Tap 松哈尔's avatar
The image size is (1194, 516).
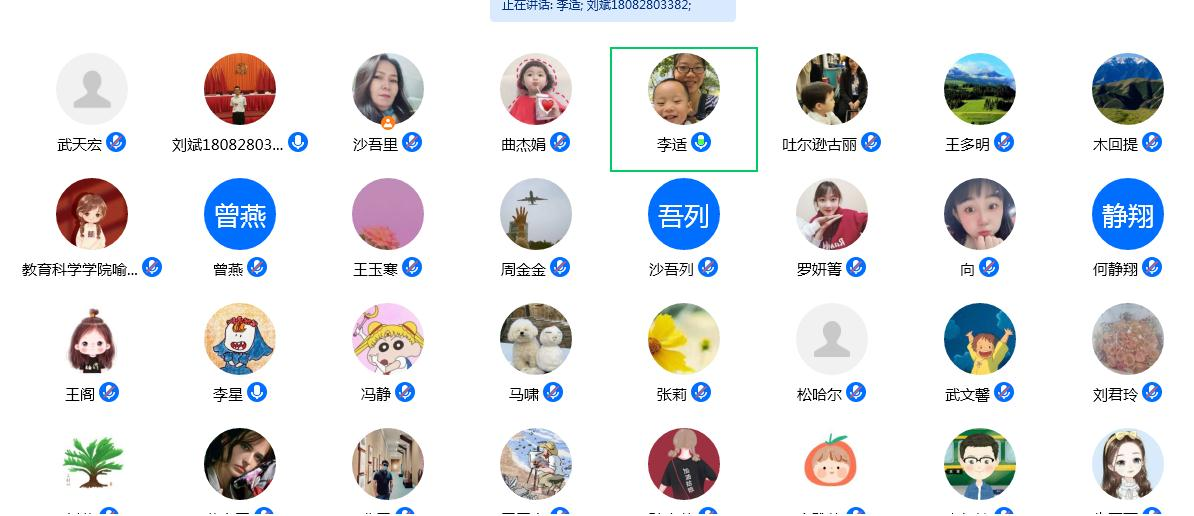tap(832, 340)
